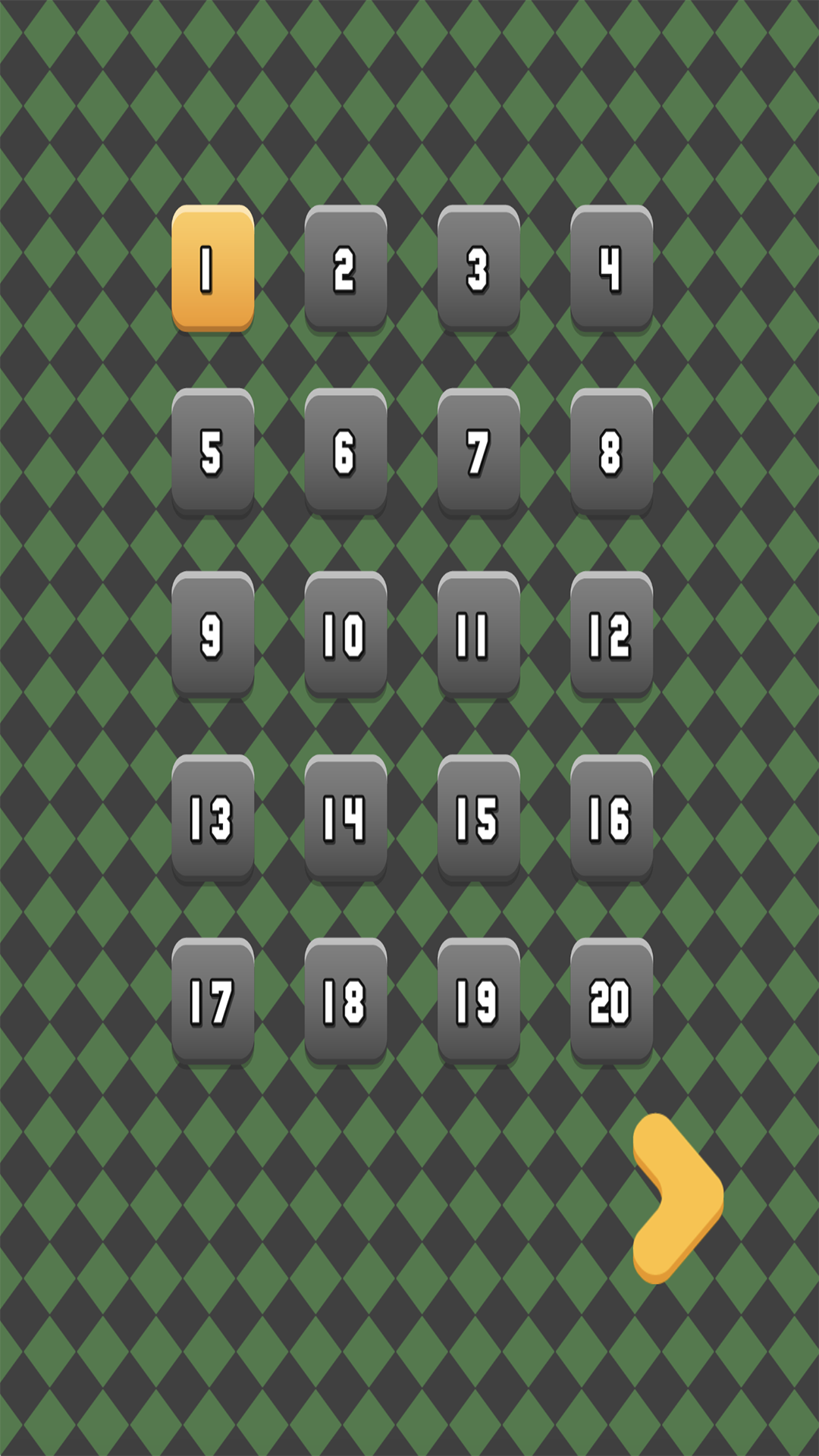Choose level 16
819x1456 pixels.
[611, 817]
